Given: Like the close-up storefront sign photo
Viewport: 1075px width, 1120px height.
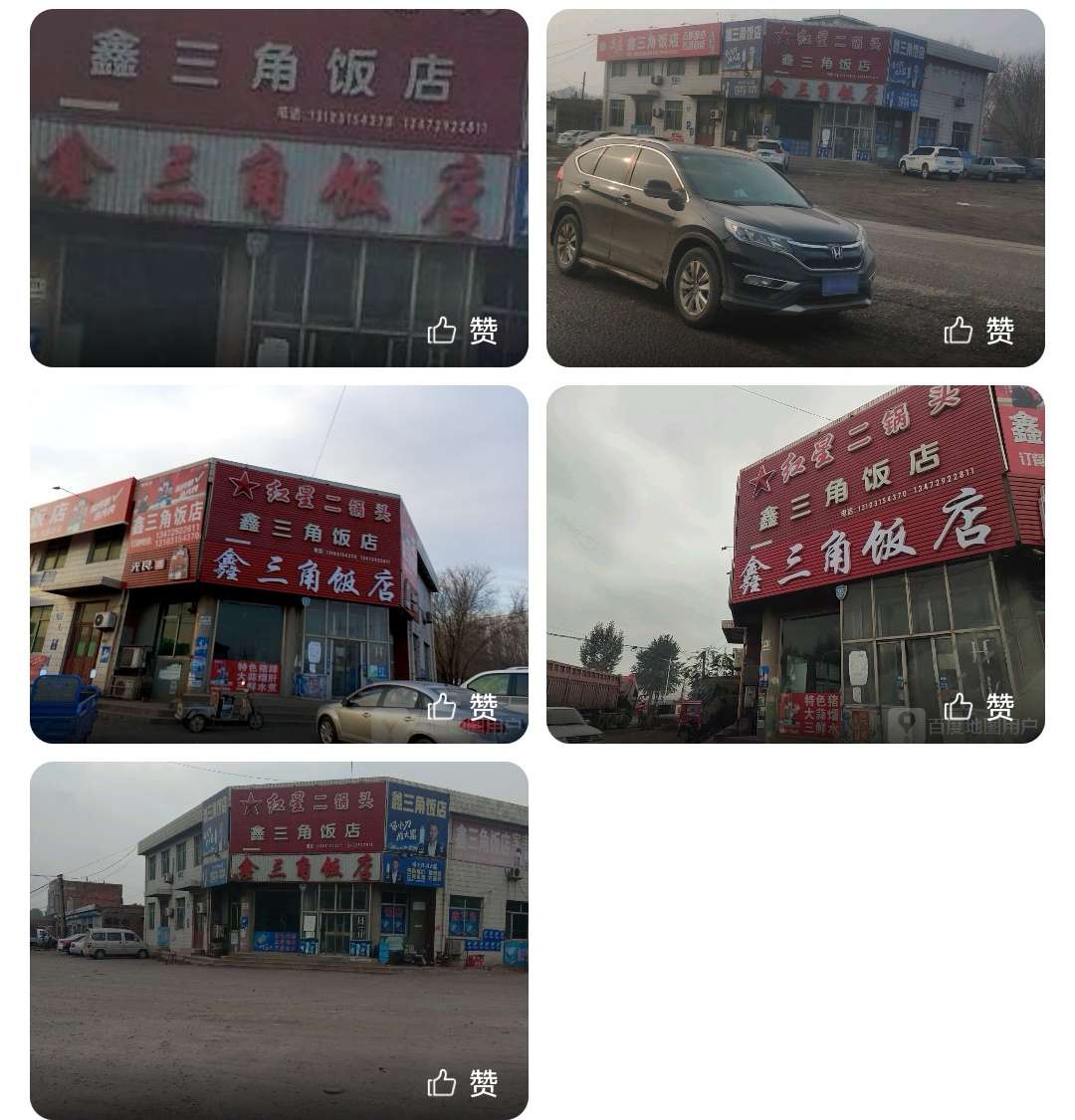Looking at the screenshot, I should 463,331.
